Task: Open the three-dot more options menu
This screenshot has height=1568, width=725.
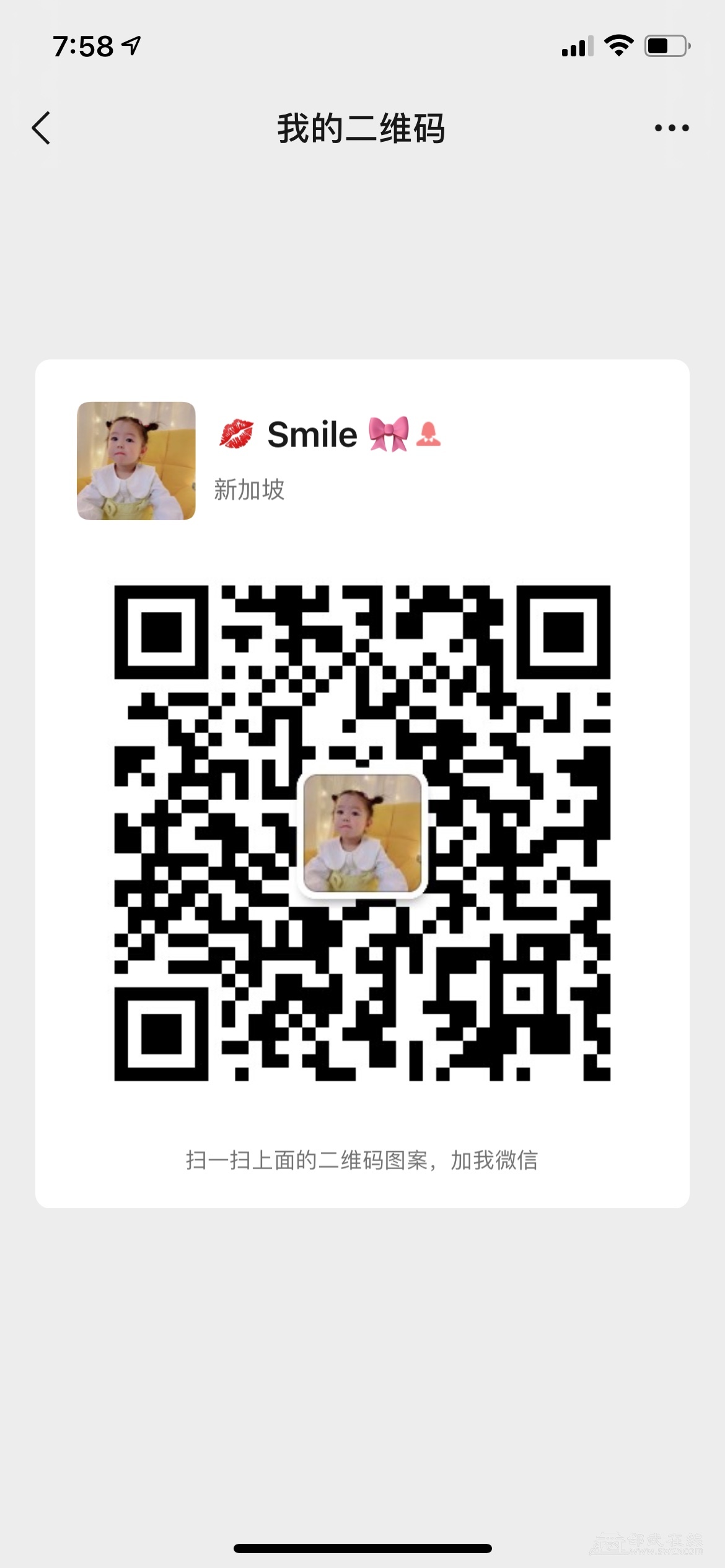Action: pyautogui.click(x=672, y=128)
